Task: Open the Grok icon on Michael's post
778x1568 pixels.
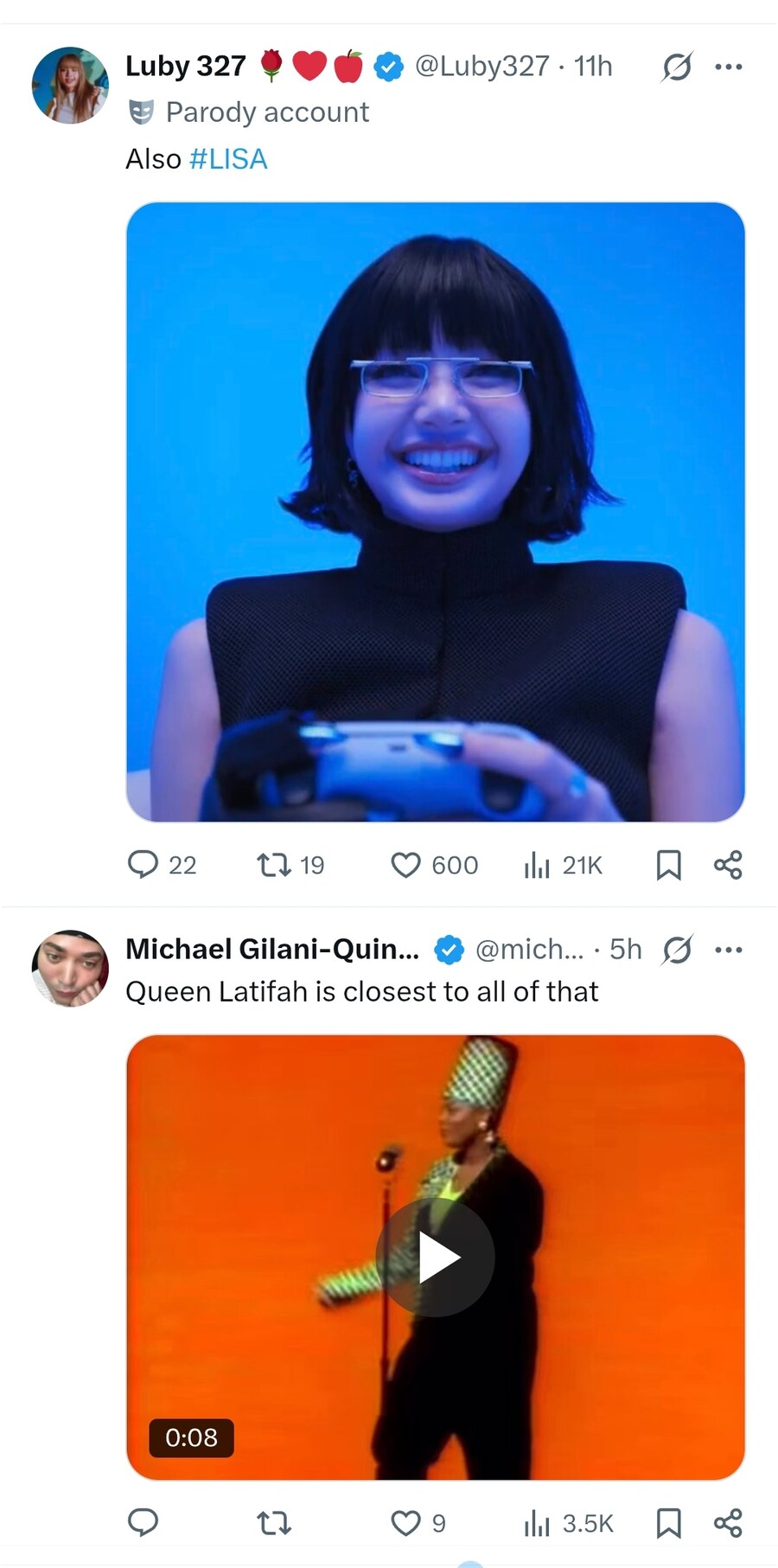Action: coord(677,950)
